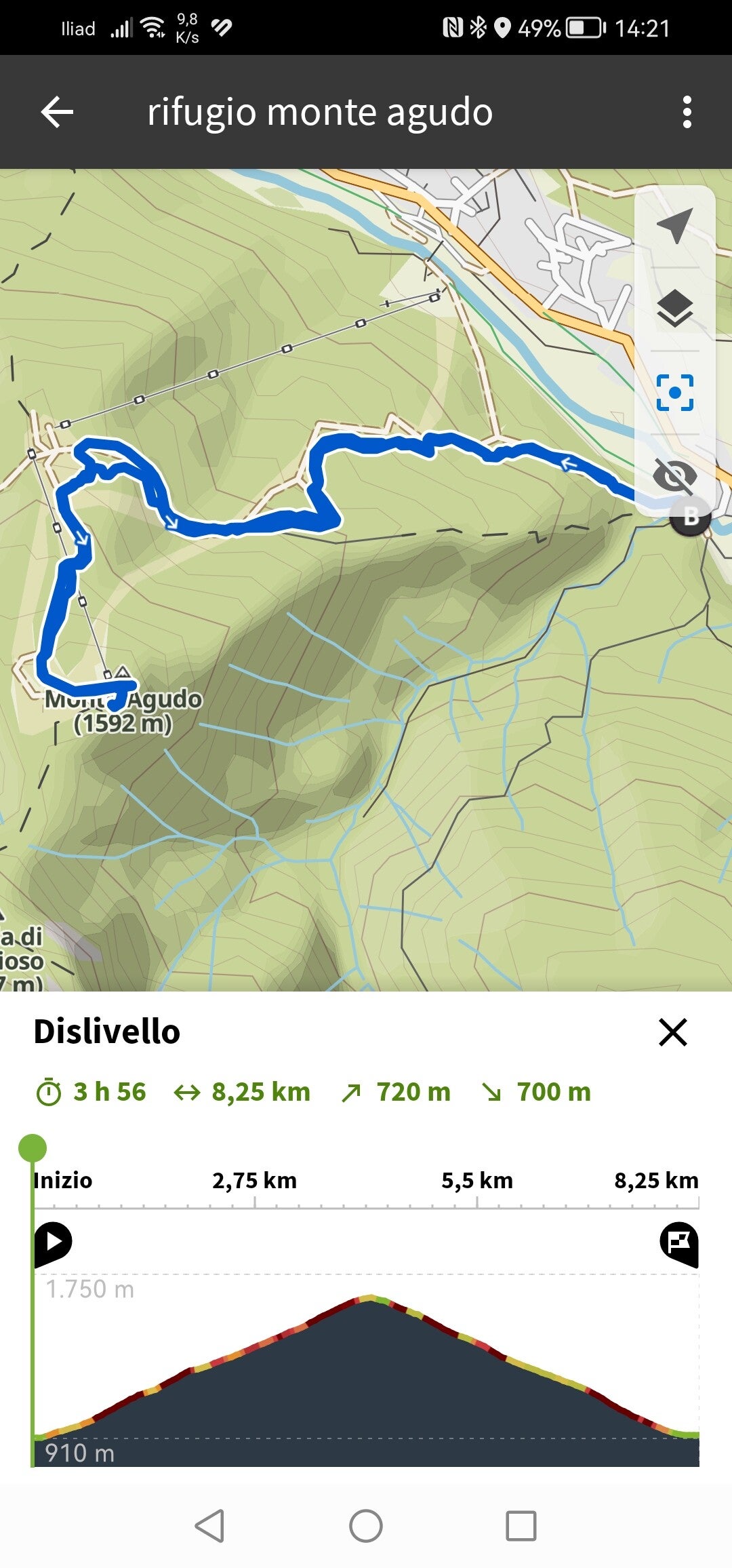This screenshot has width=732, height=1568.
Task: Go back from the rifugio monte agudo route
Action: click(57, 112)
